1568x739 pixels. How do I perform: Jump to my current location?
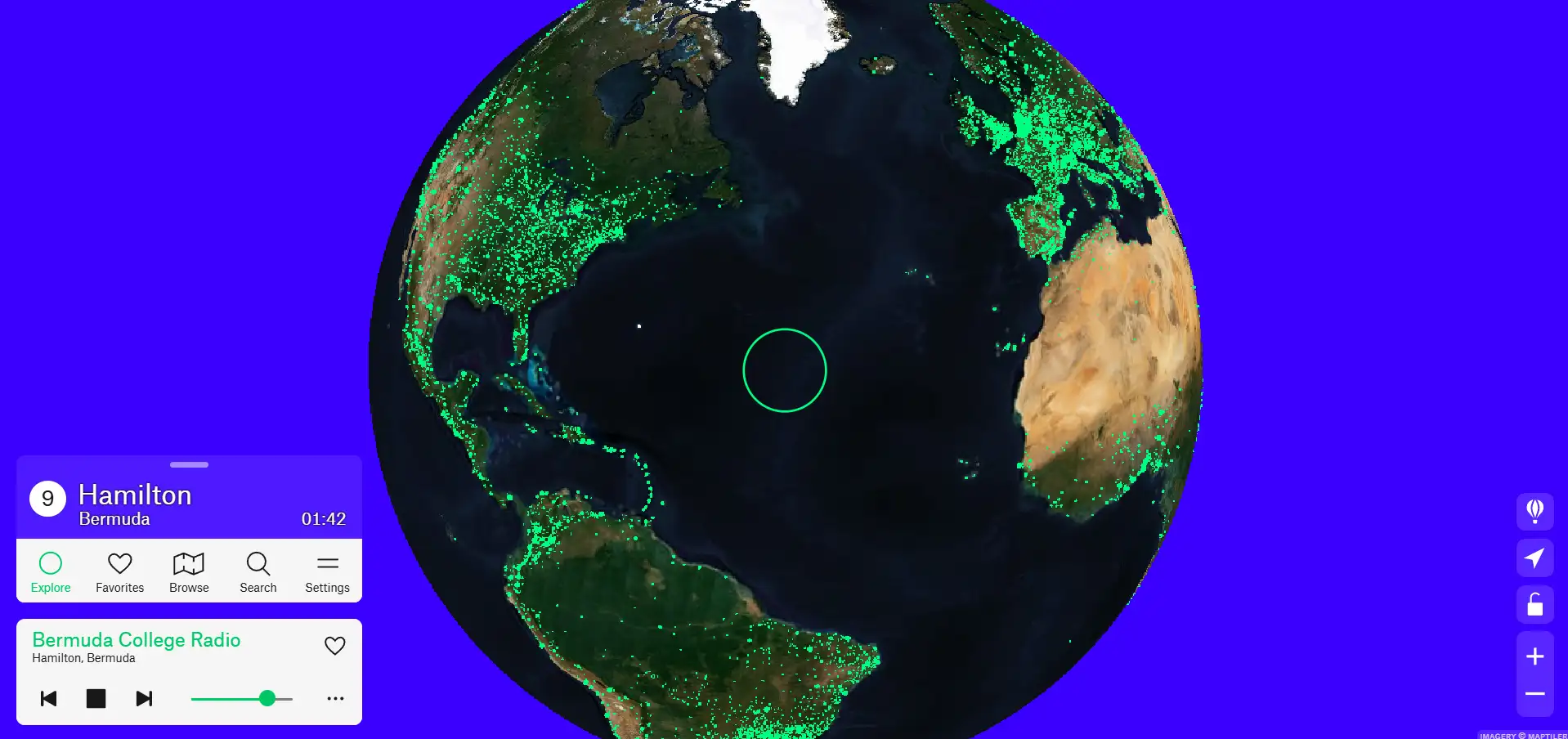(x=1534, y=558)
